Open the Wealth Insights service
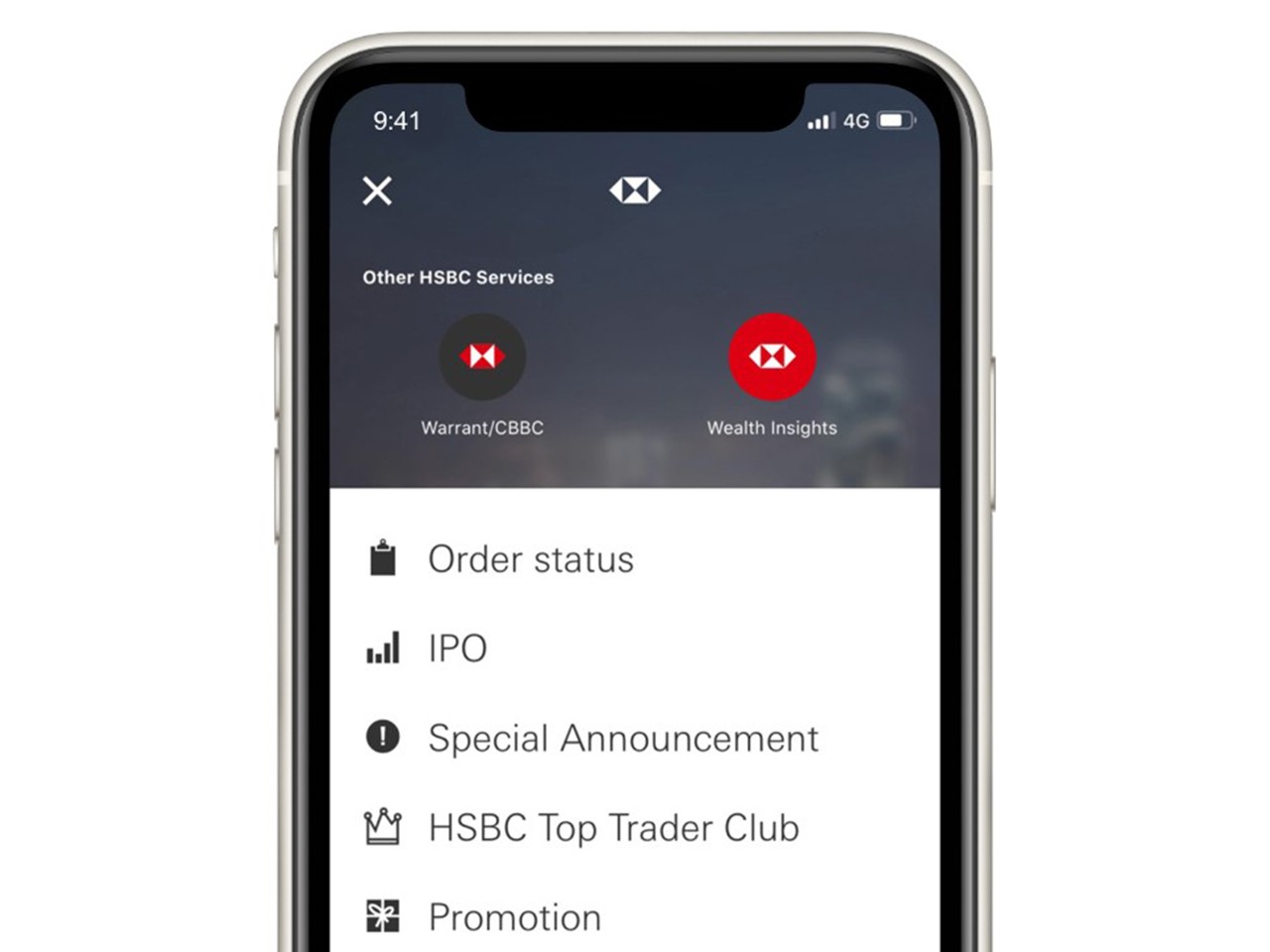This screenshot has width=1270, height=952. coord(772,357)
